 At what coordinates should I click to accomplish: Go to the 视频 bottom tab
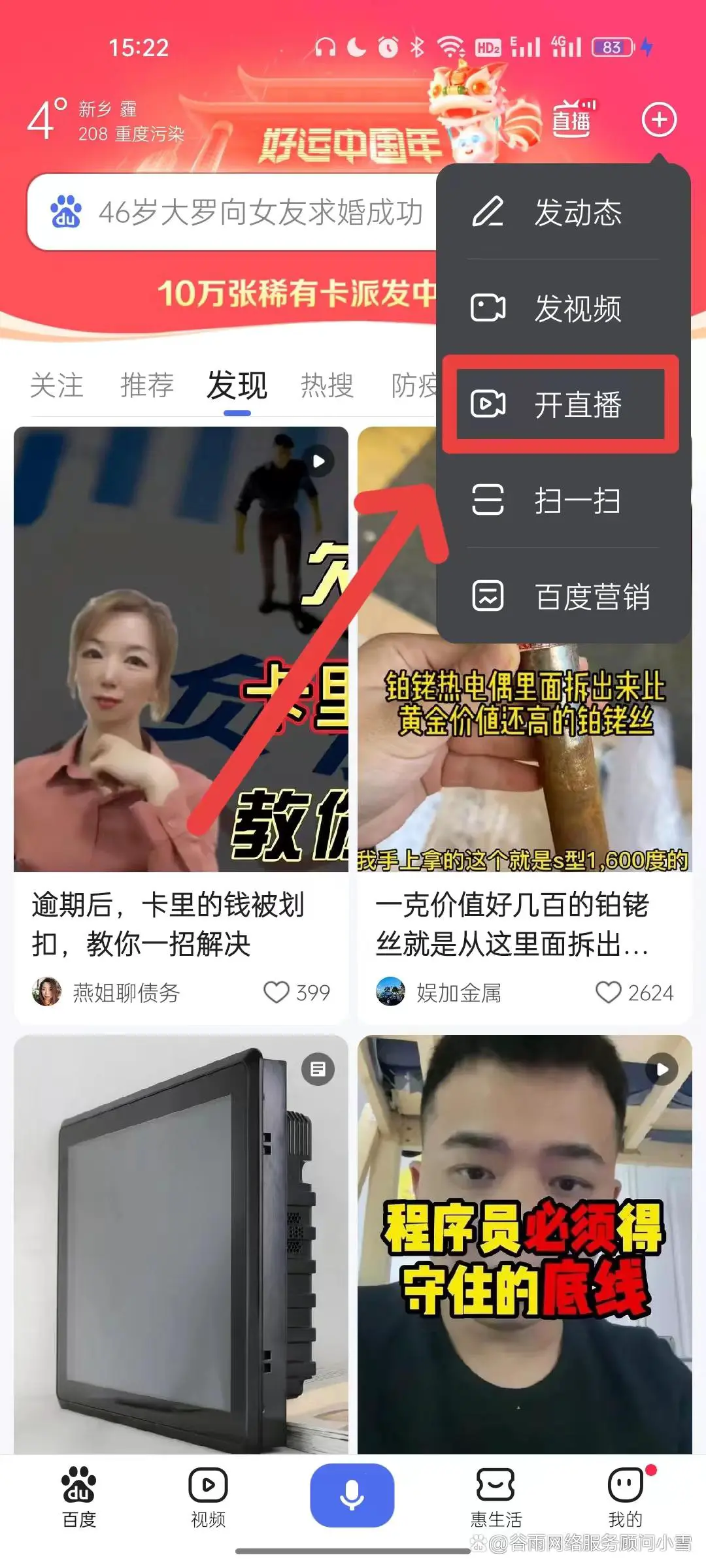point(208,1497)
